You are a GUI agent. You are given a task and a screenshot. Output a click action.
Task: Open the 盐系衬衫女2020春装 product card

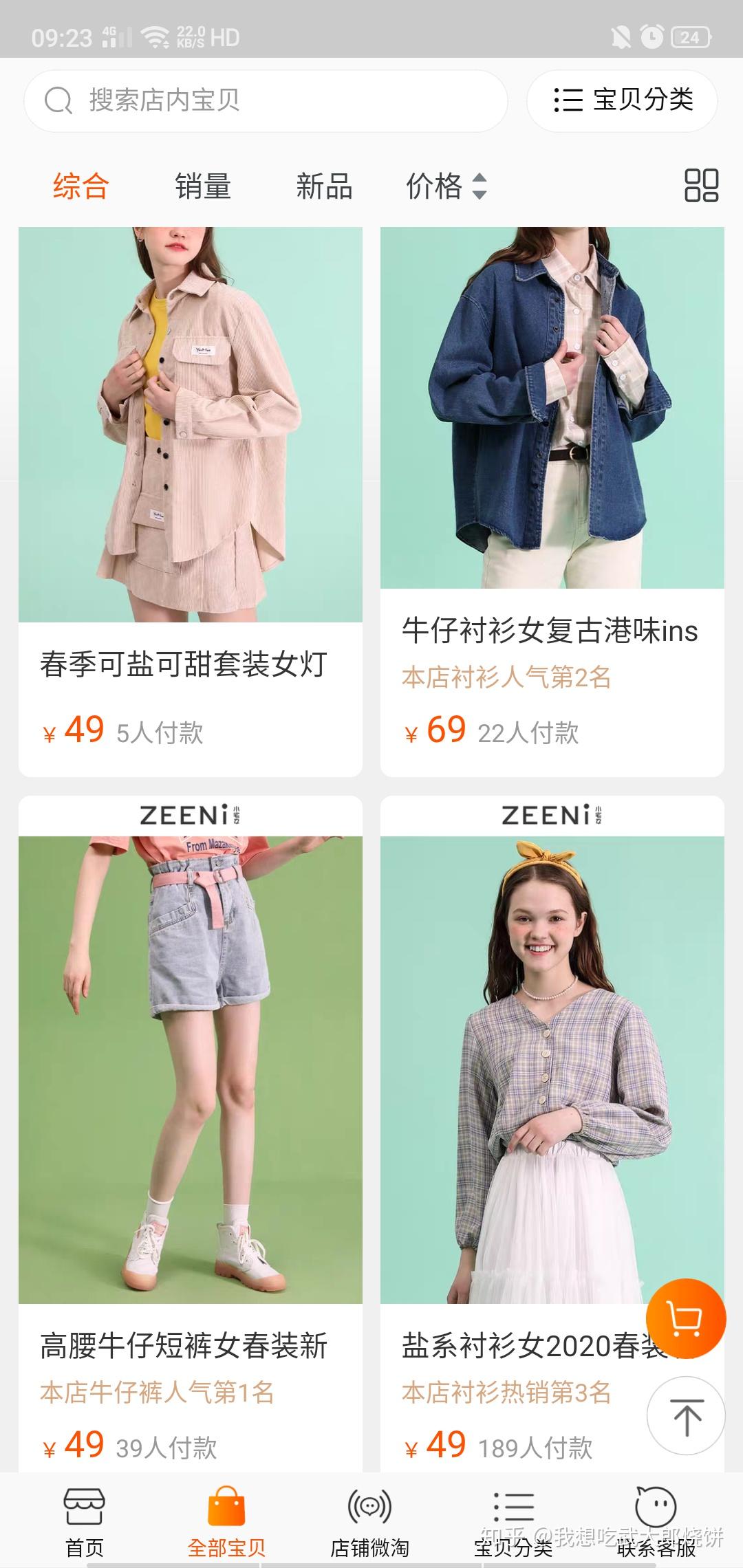(x=552, y=1133)
